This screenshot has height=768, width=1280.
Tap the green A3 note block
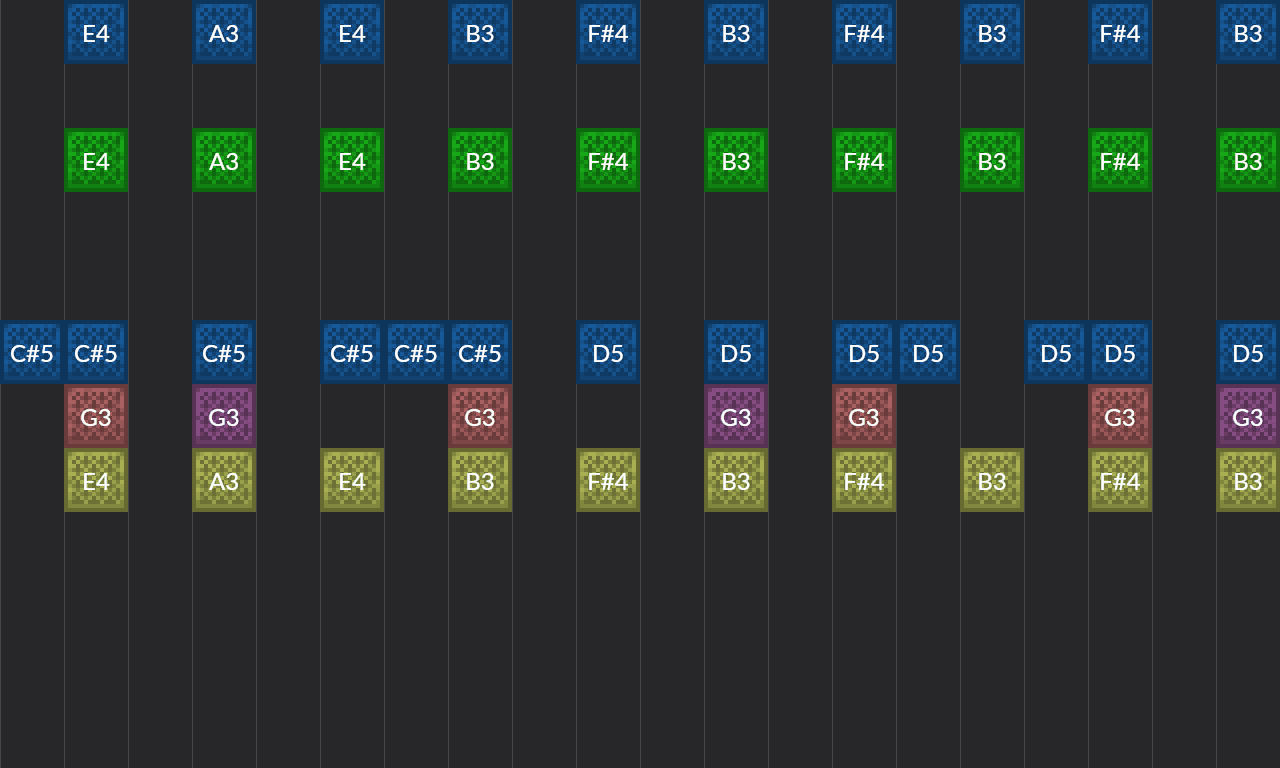click(x=224, y=160)
